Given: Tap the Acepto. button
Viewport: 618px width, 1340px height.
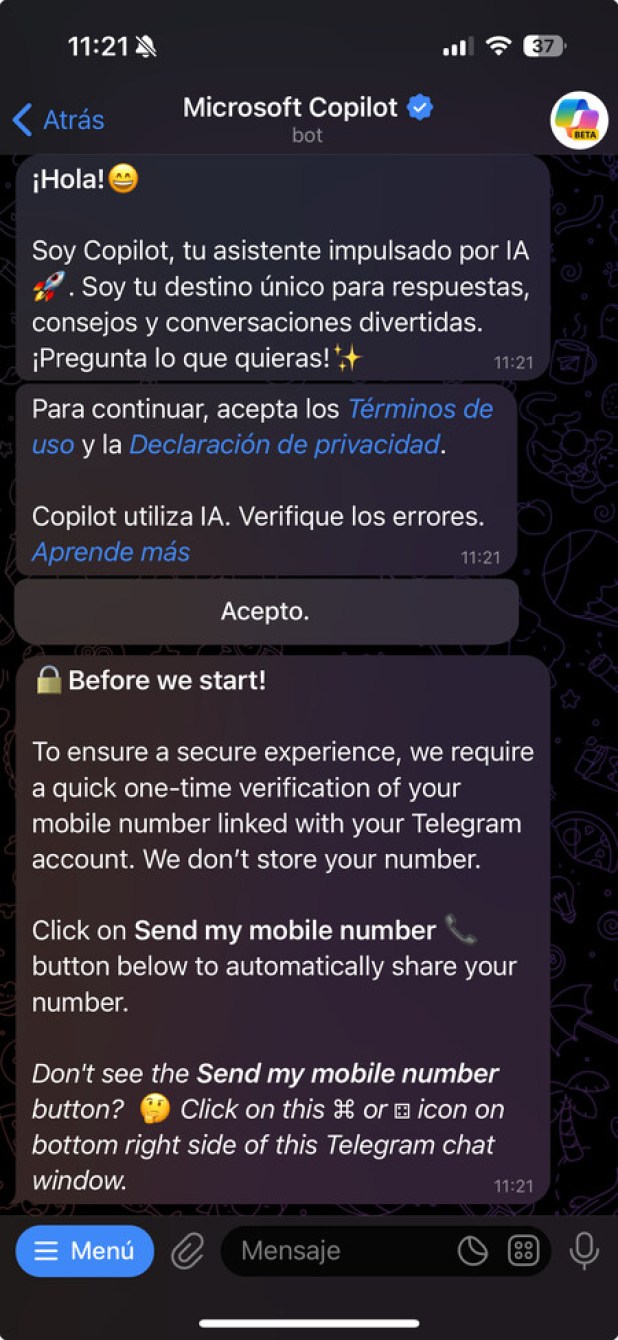Looking at the screenshot, I should [266, 611].
